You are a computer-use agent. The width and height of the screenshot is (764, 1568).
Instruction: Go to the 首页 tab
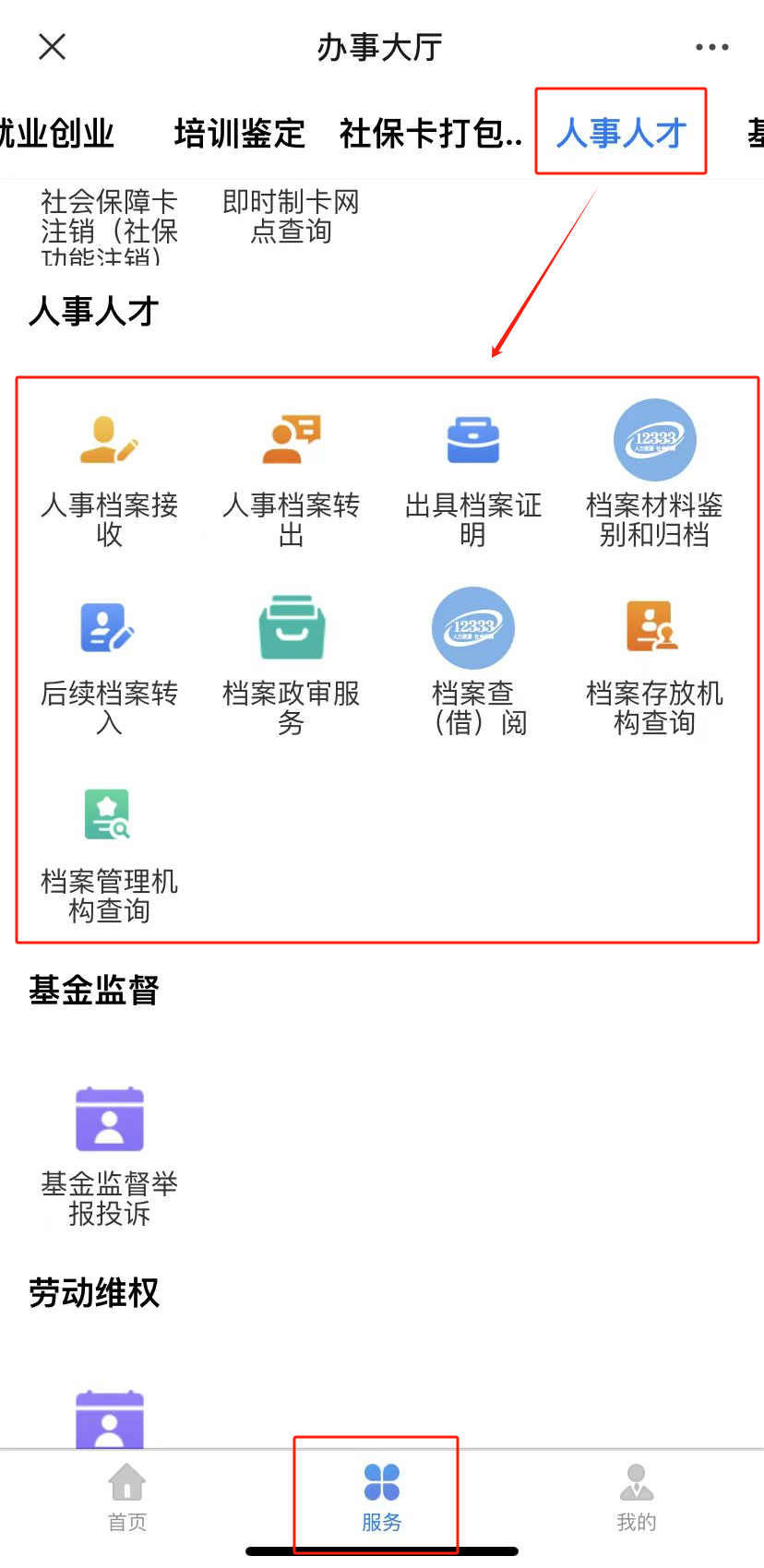pyautogui.click(x=127, y=1498)
